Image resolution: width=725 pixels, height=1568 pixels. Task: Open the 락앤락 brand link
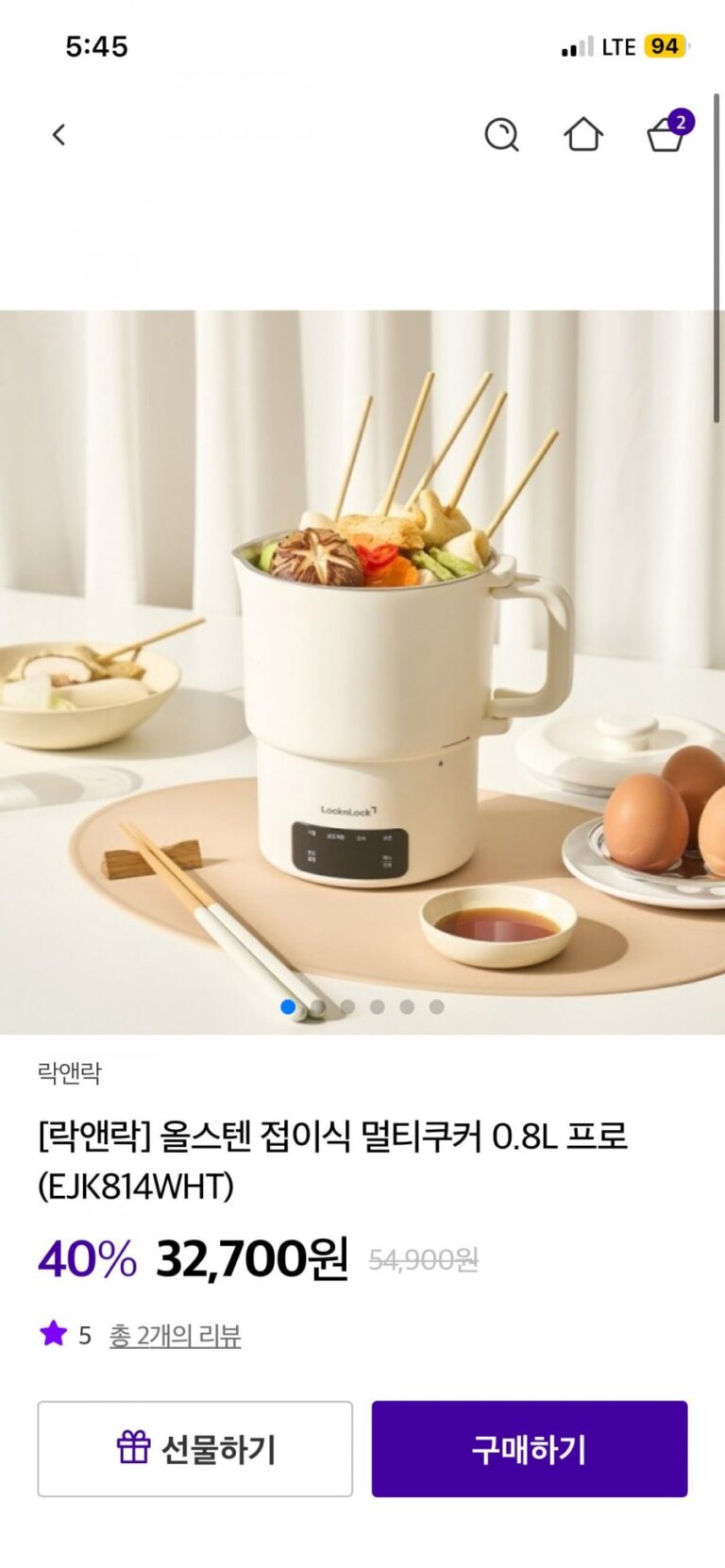69,1072
